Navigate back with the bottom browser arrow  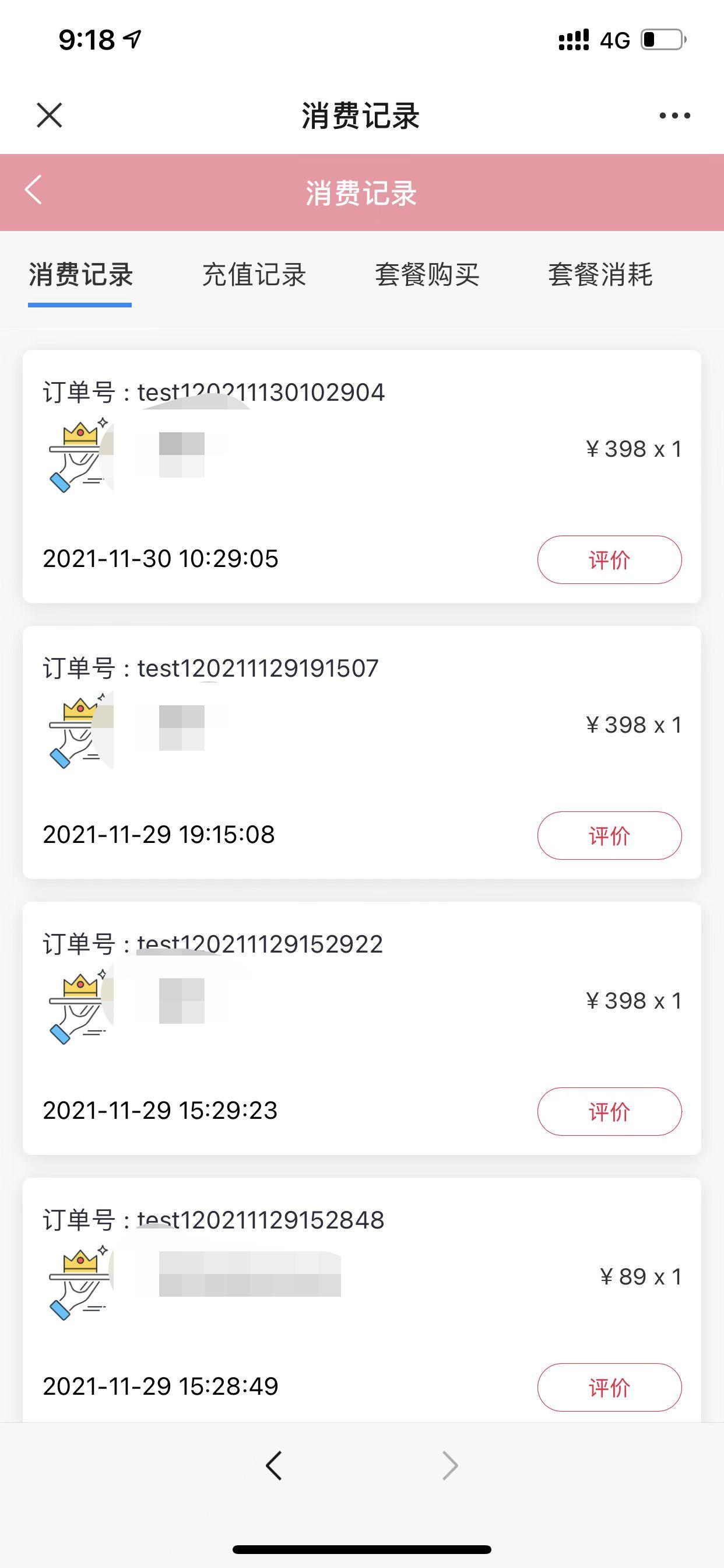pyautogui.click(x=274, y=1465)
